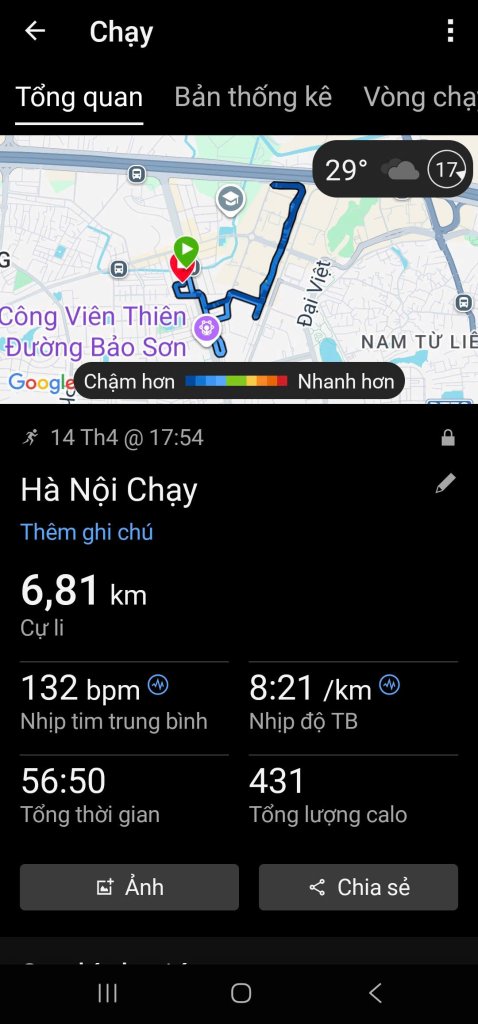View heart rate details icon next to 132 bpm
Screen dimensions: 478x1024
158,685
